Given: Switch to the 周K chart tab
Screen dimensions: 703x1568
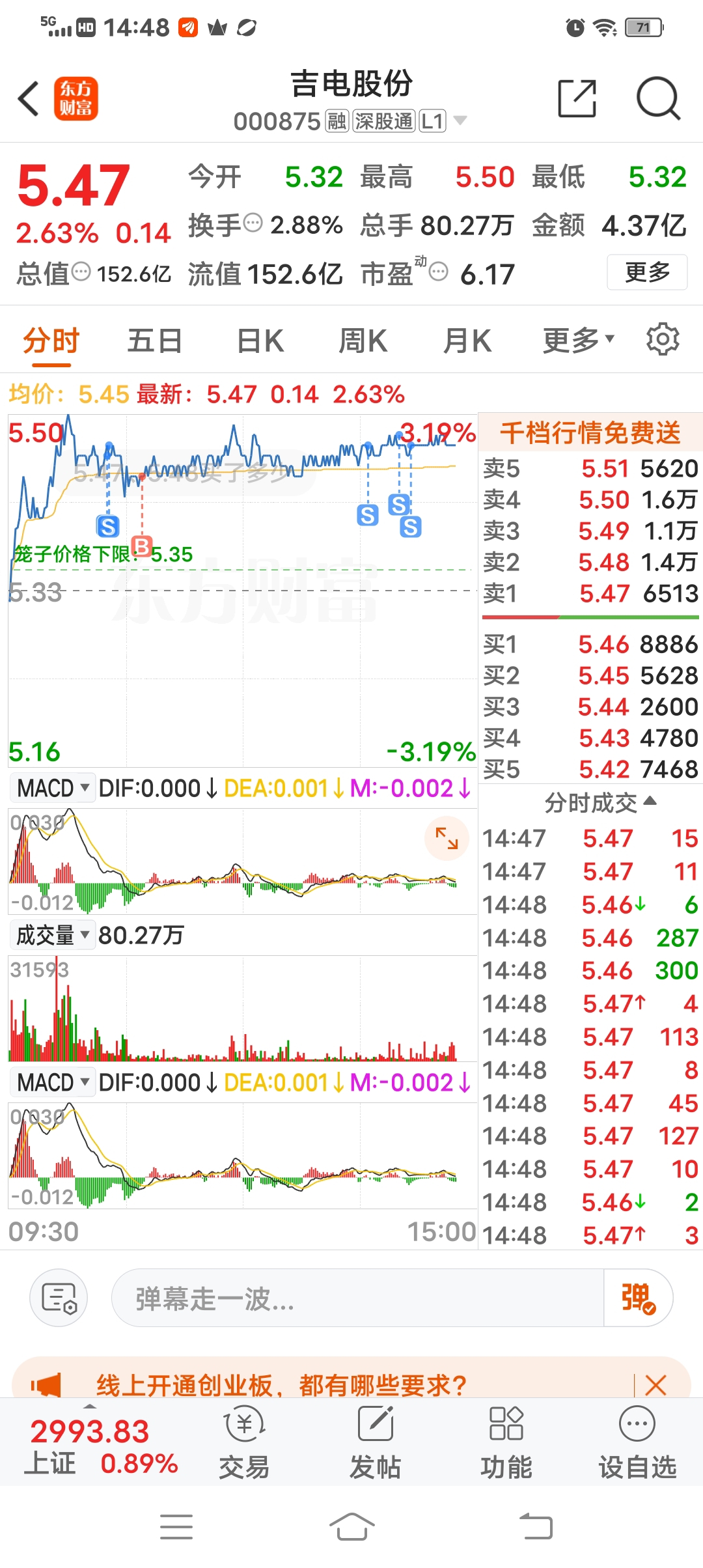Looking at the screenshot, I should pyautogui.click(x=363, y=341).
